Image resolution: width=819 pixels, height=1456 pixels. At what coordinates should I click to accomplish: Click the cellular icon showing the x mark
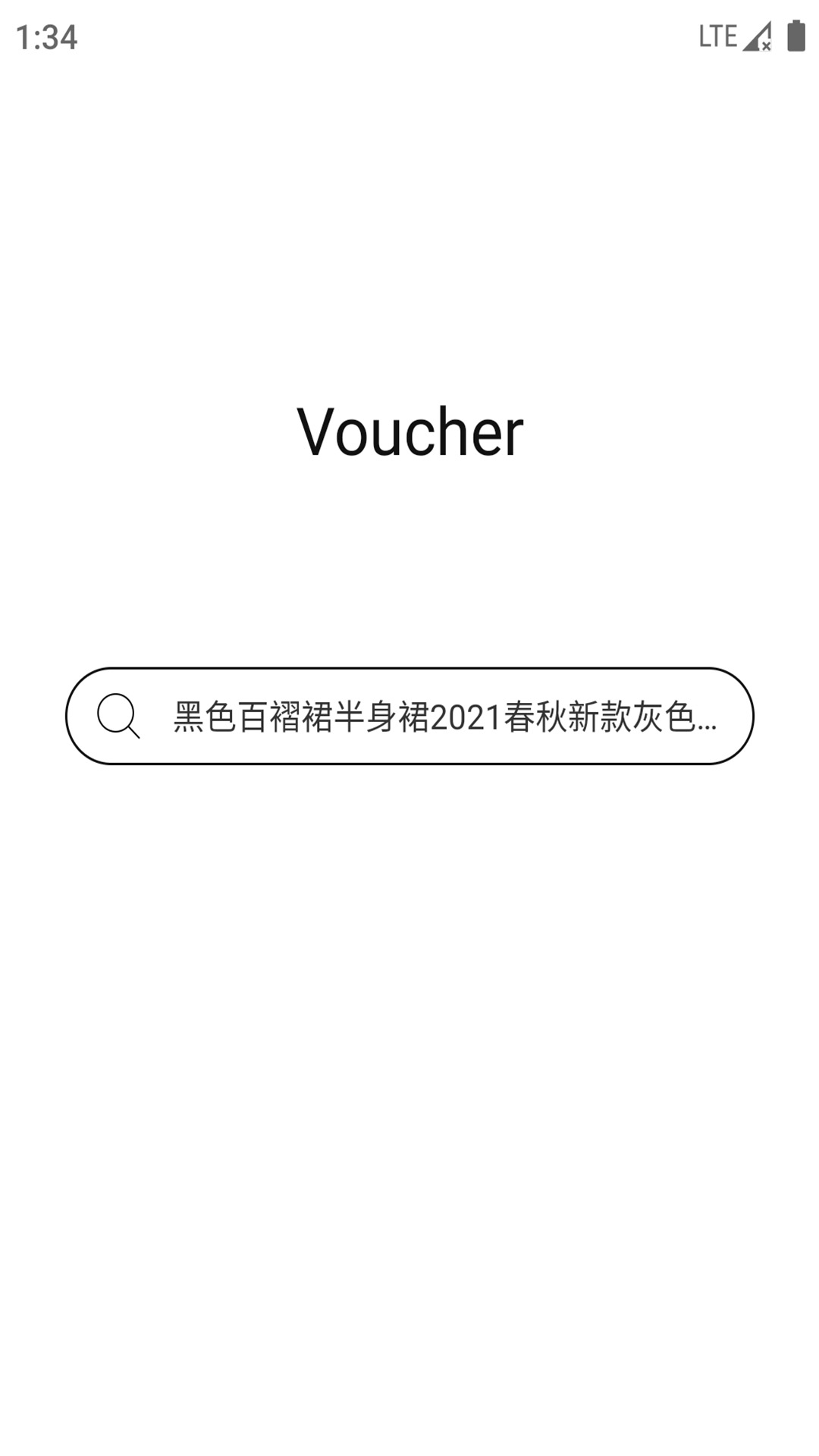coord(758,36)
